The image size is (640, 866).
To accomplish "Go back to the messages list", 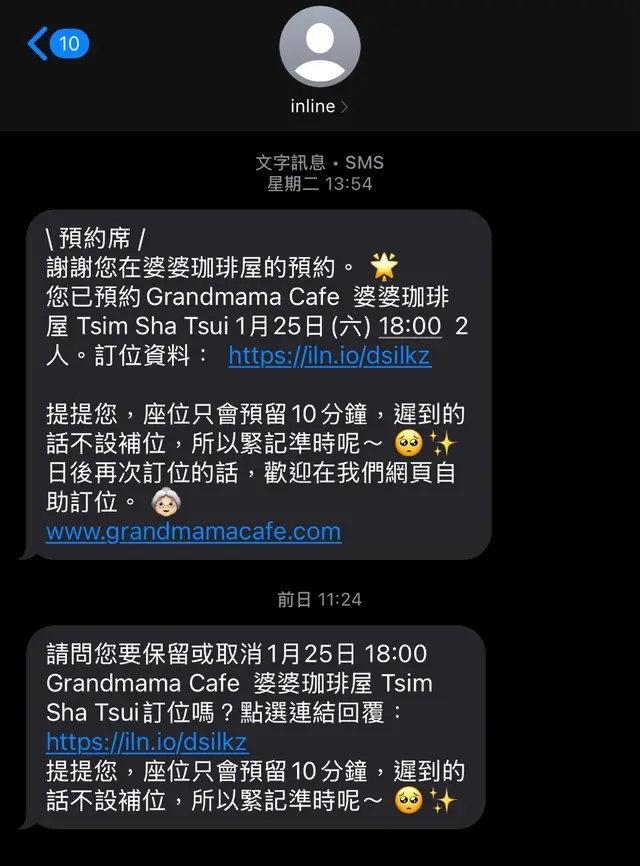I will point(57,44).
